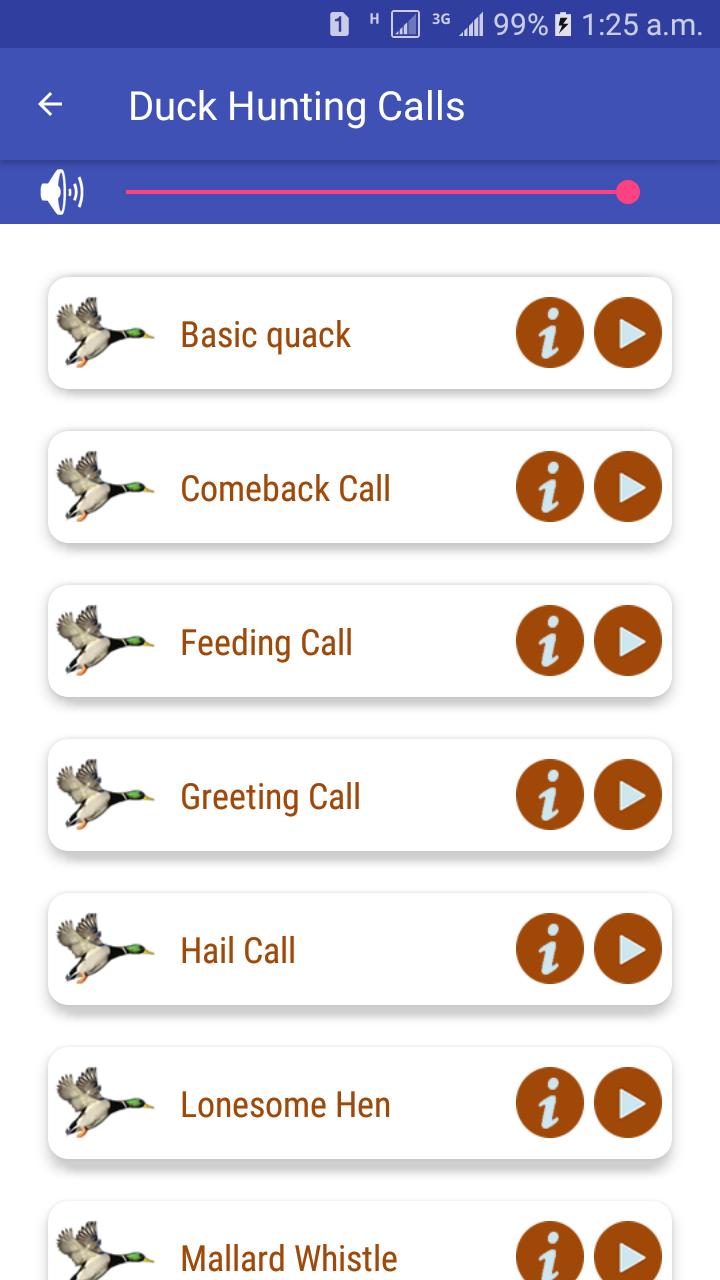Play the Hail Call sound
This screenshot has height=1280, width=720.
[628, 949]
